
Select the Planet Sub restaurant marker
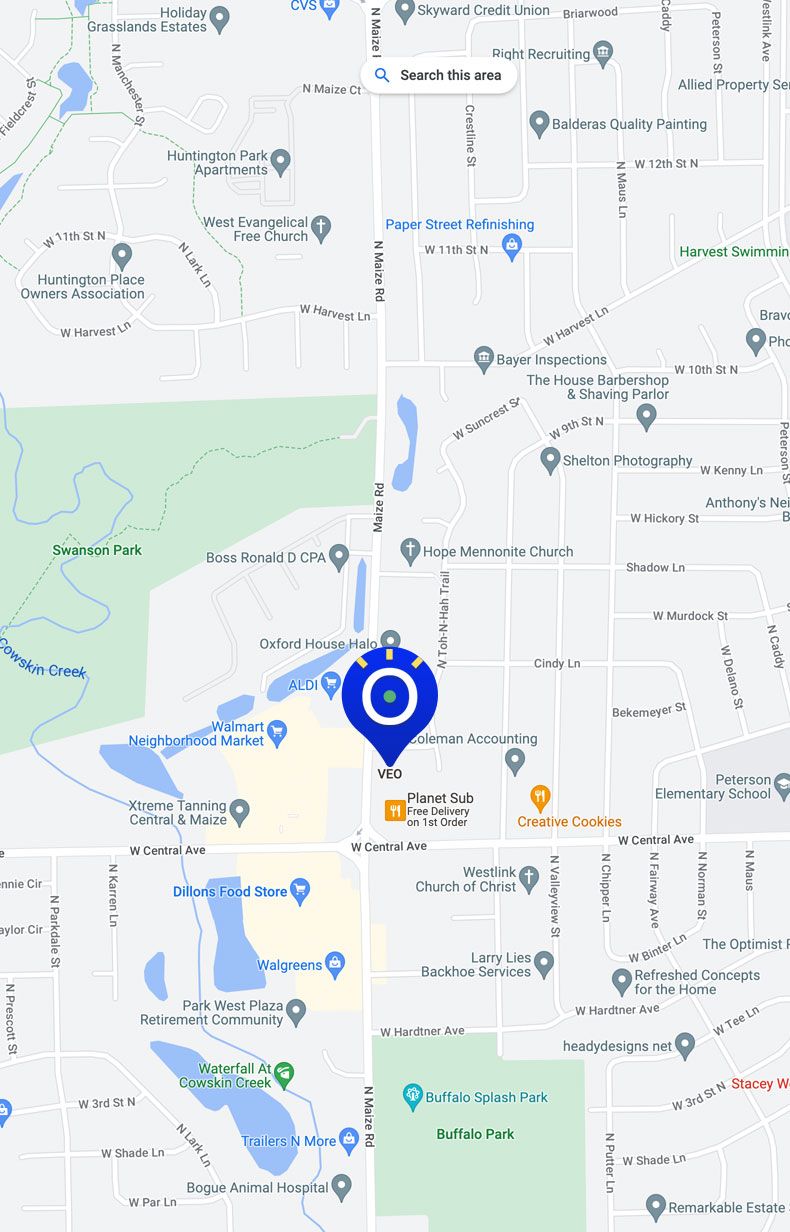tap(395, 810)
